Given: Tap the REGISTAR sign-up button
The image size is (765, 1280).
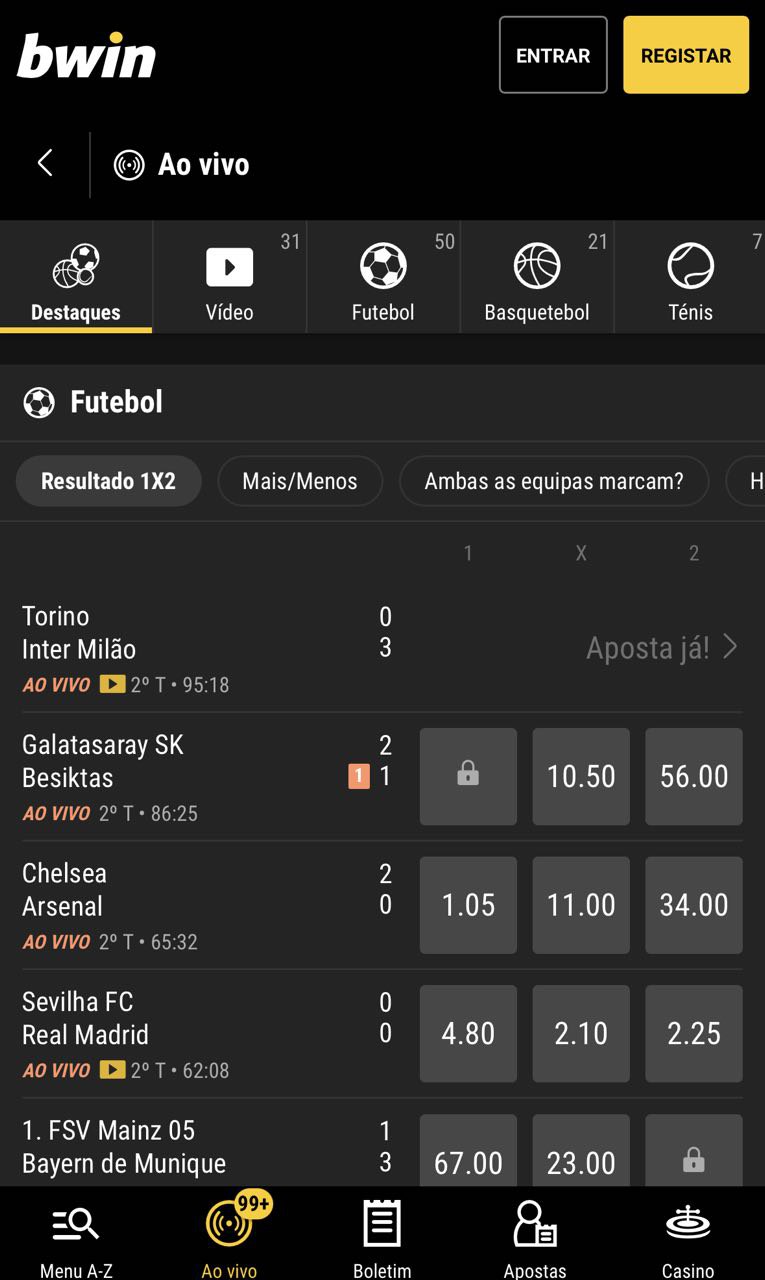Looking at the screenshot, I should coord(686,55).
